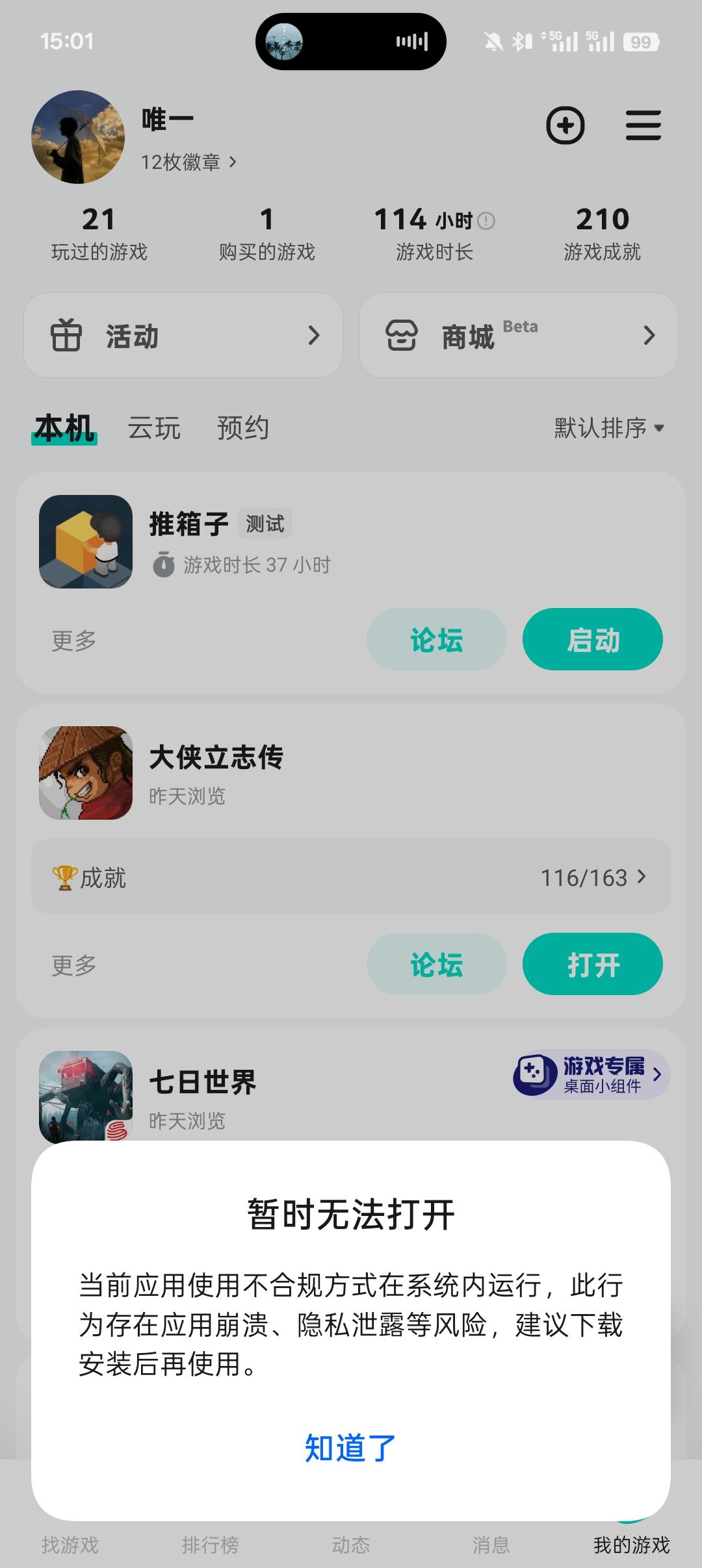Open the hamburger menu
Viewport: 702px width, 1568px height.
(643, 125)
